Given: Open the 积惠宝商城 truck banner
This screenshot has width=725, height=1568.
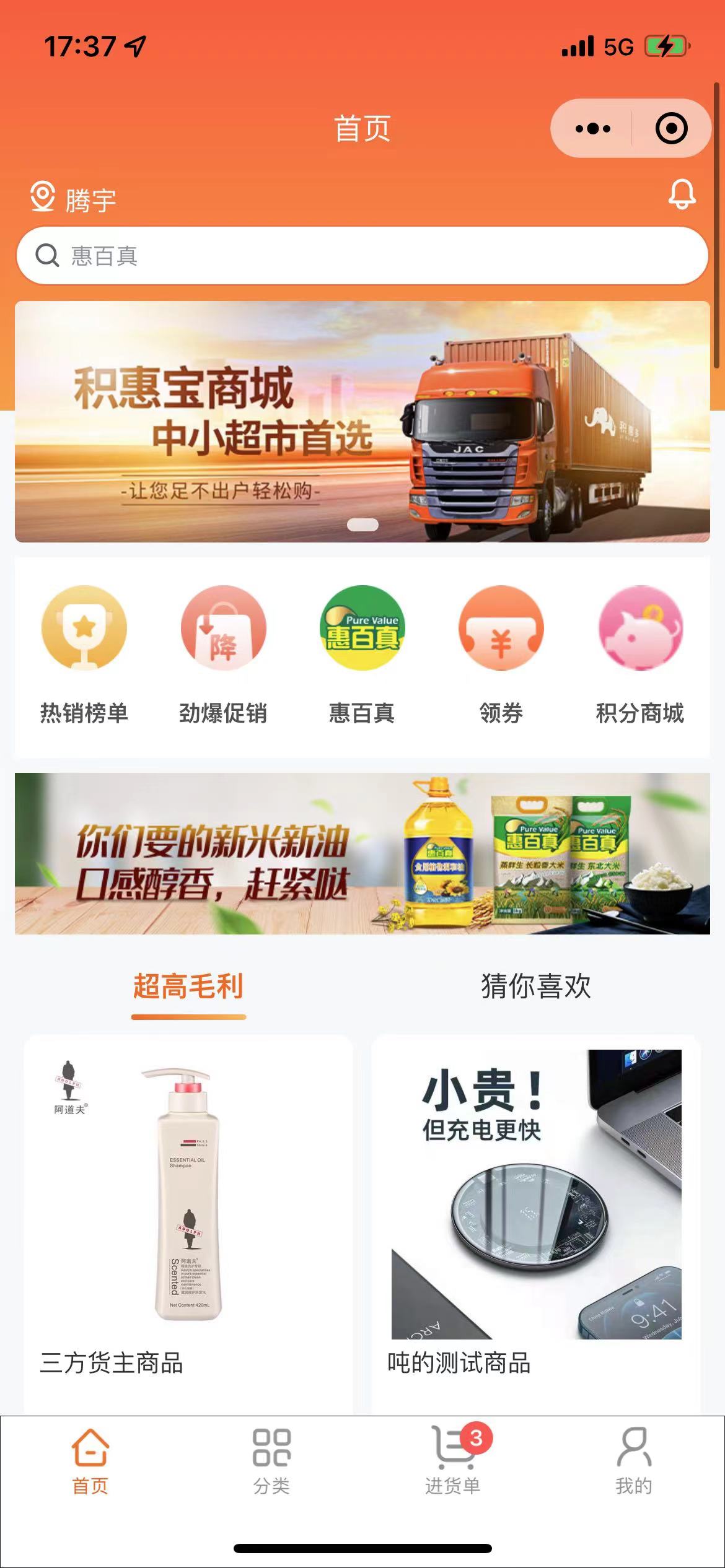Looking at the screenshot, I should tap(362, 422).
